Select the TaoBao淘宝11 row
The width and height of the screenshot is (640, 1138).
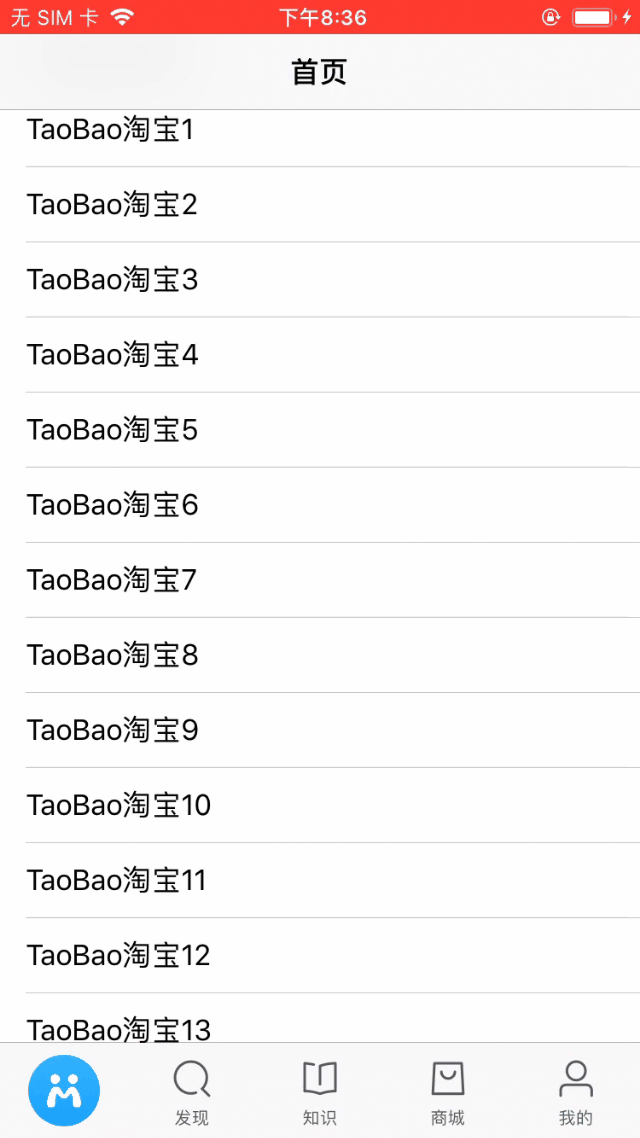320,880
